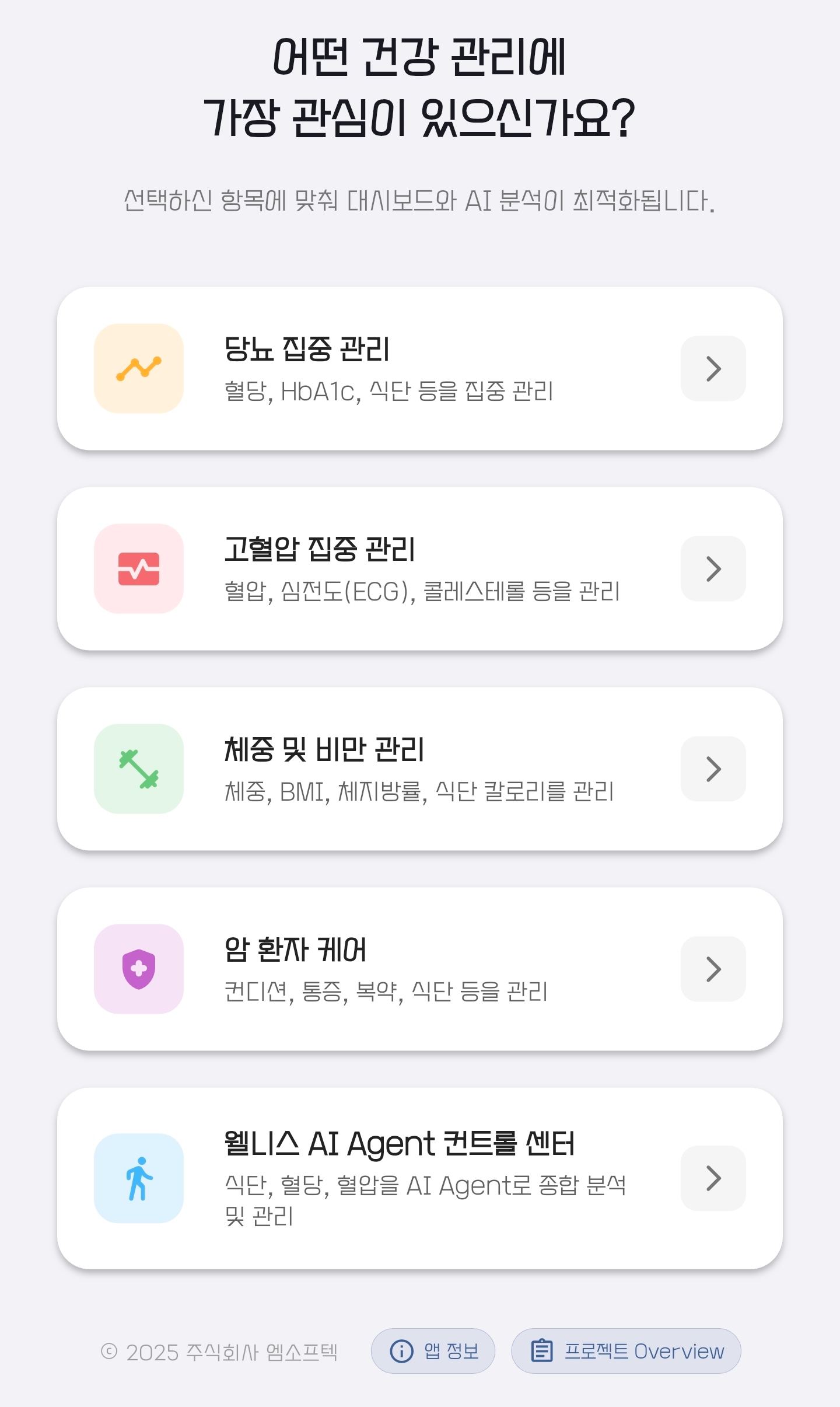Select 웰니스 AI Agent 컨트롤 센터
The height and width of the screenshot is (1407, 840).
tap(419, 1178)
